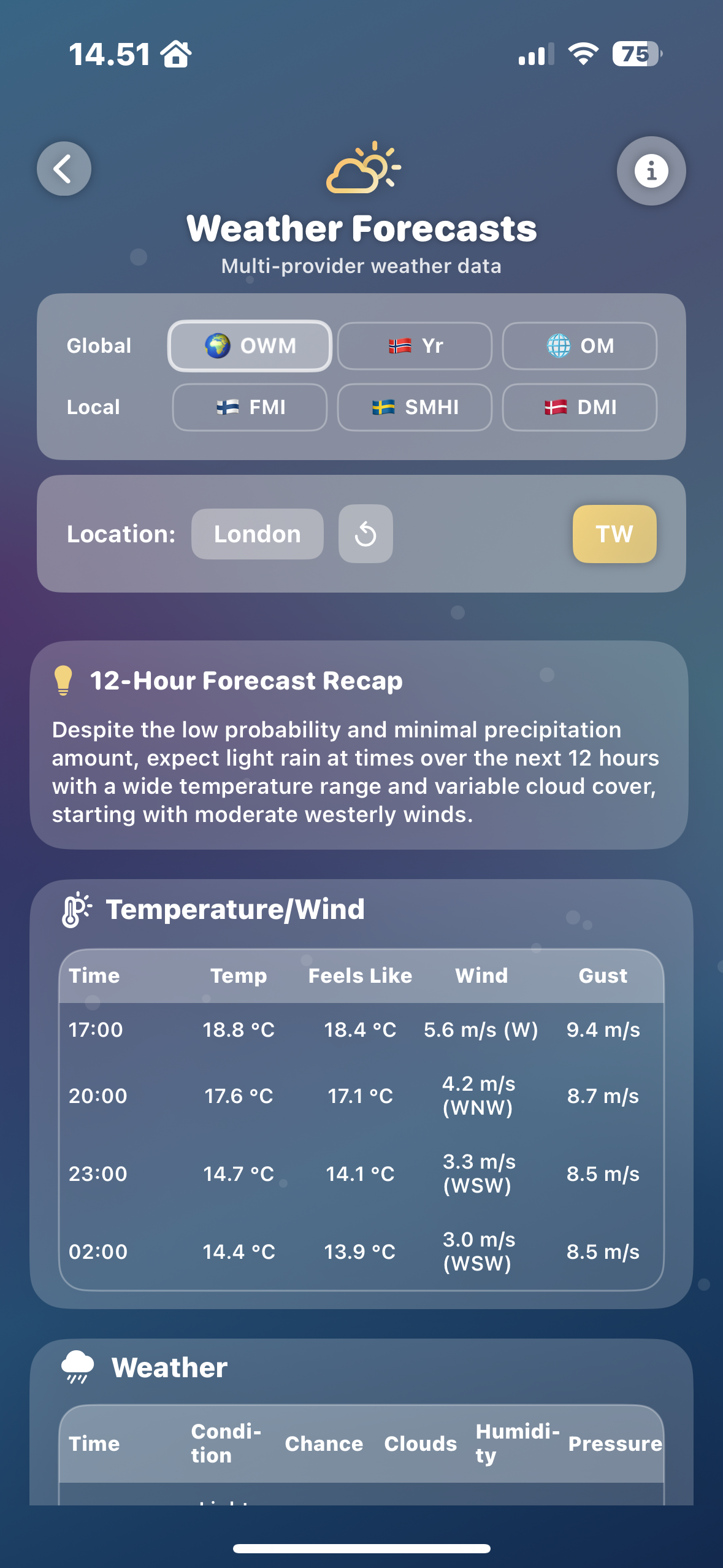Tap the globe icon on the OM provider
723x1568 pixels.
pyautogui.click(x=559, y=345)
